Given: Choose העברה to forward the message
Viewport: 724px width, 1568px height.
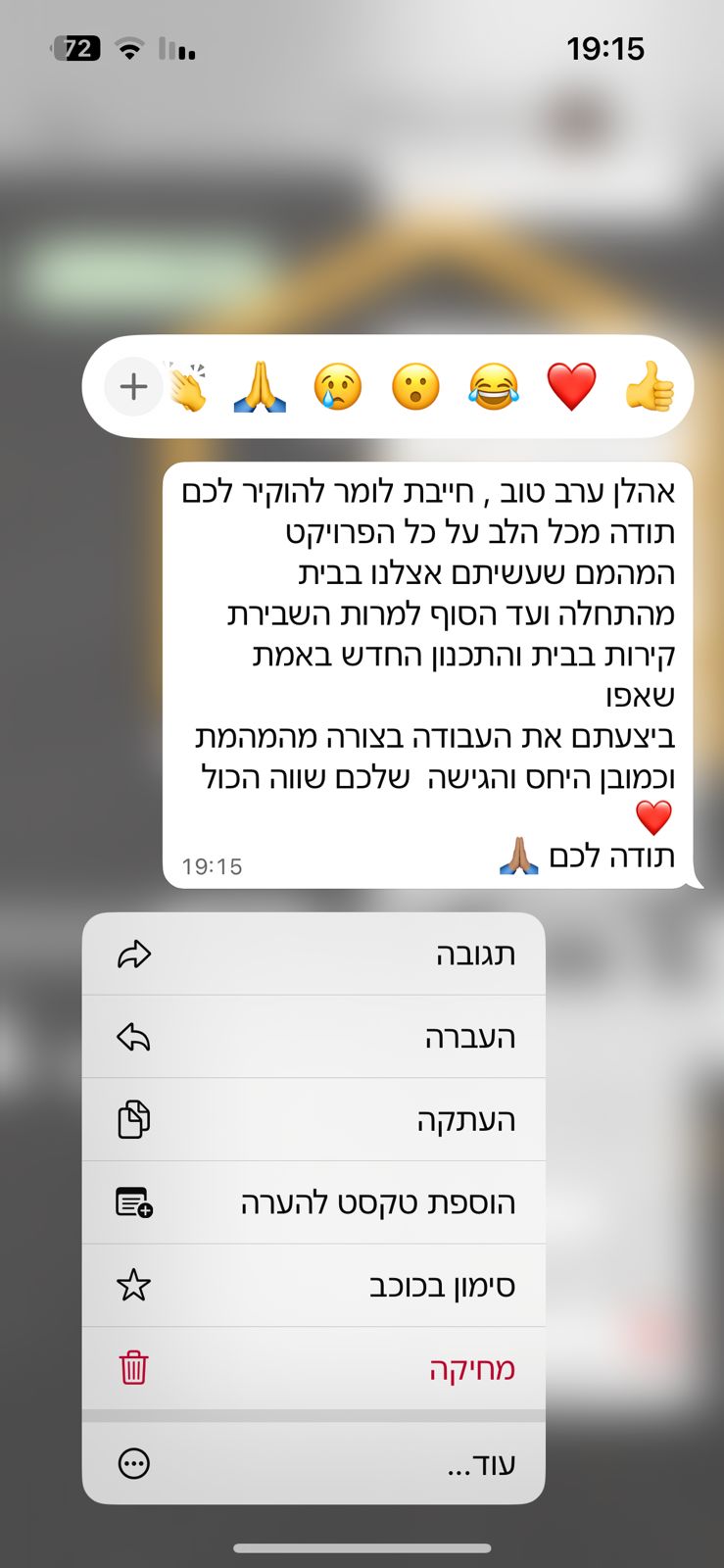Looking at the screenshot, I should click(x=314, y=1037).
